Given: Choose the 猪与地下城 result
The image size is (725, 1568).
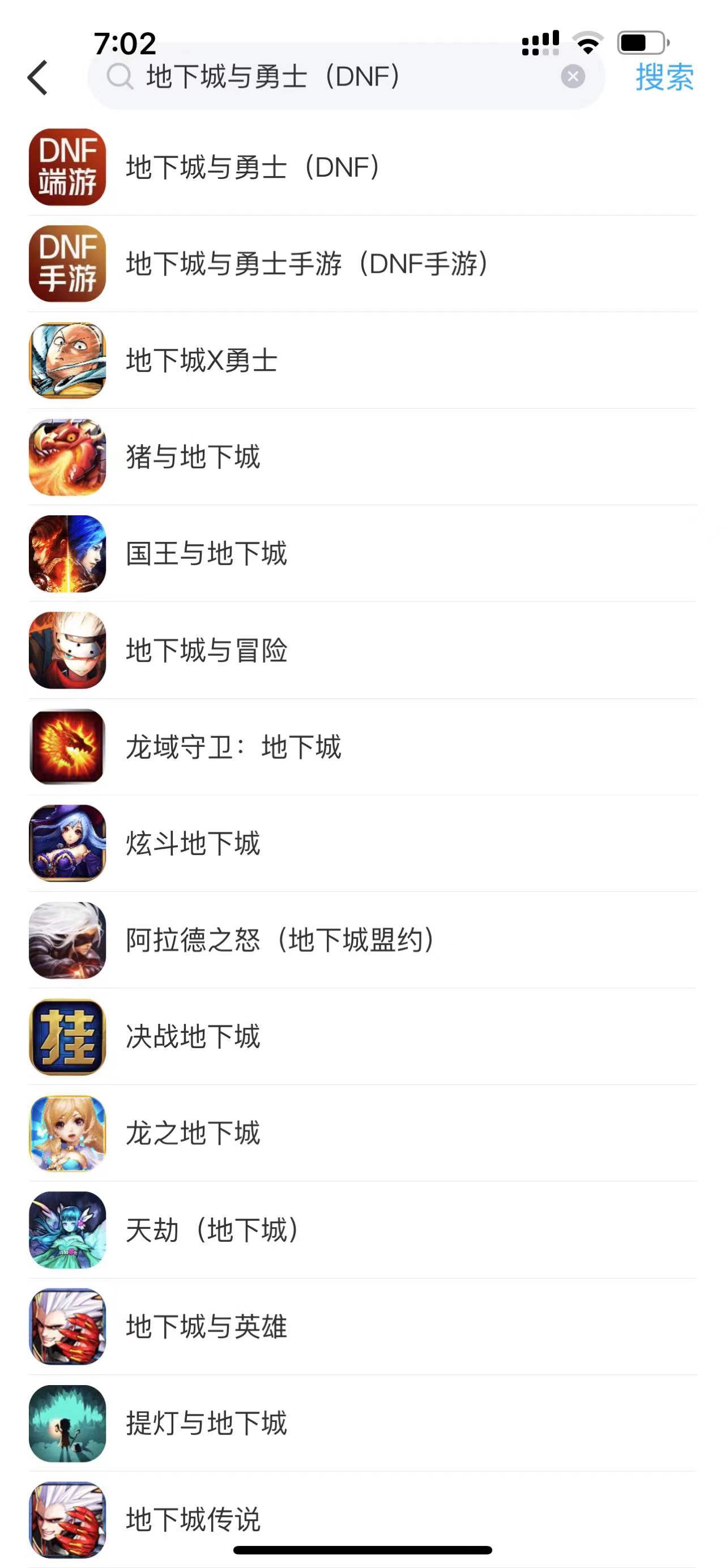Looking at the screenshot, I should tap(193, 457).
